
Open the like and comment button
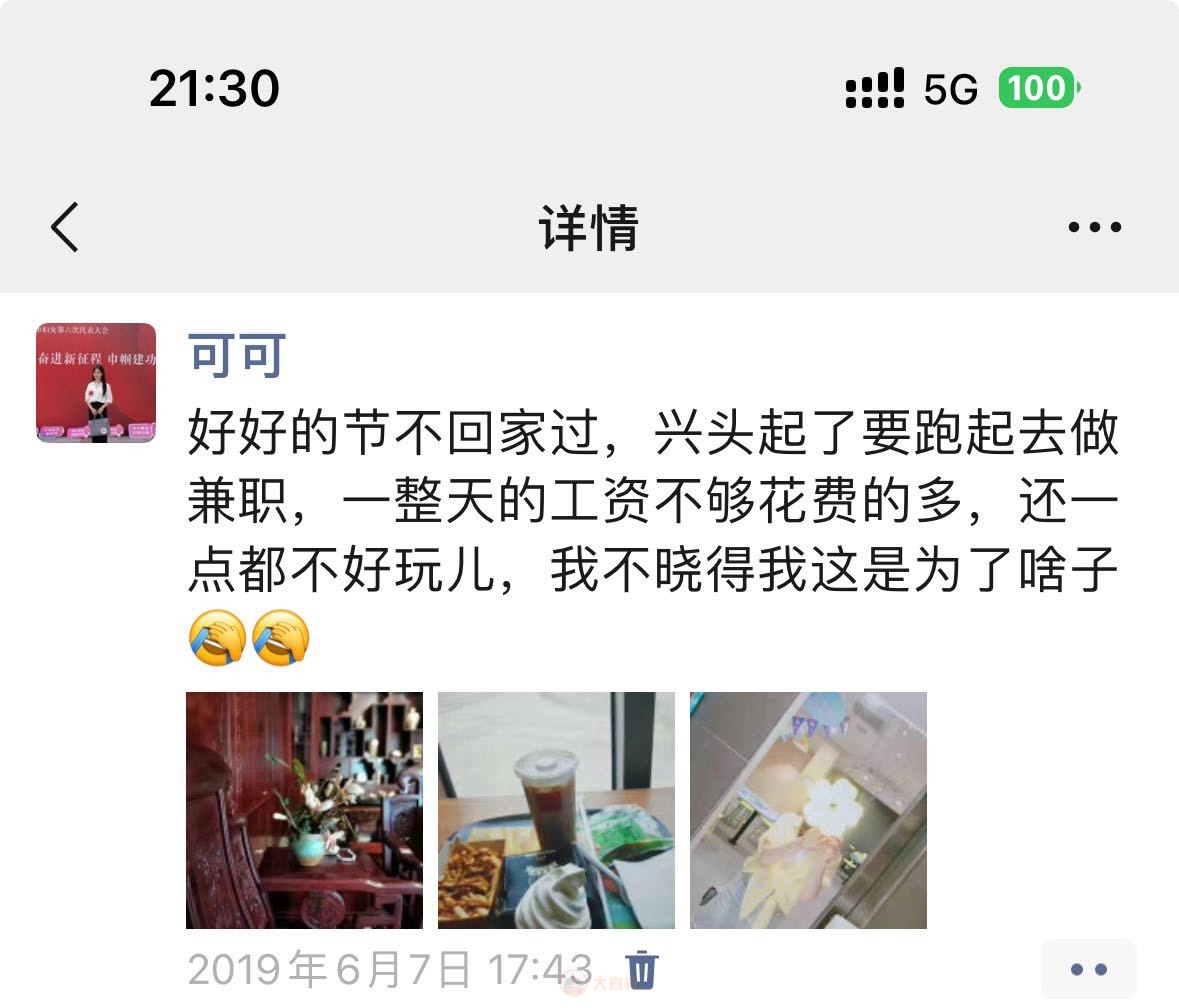coord(1088,969)
